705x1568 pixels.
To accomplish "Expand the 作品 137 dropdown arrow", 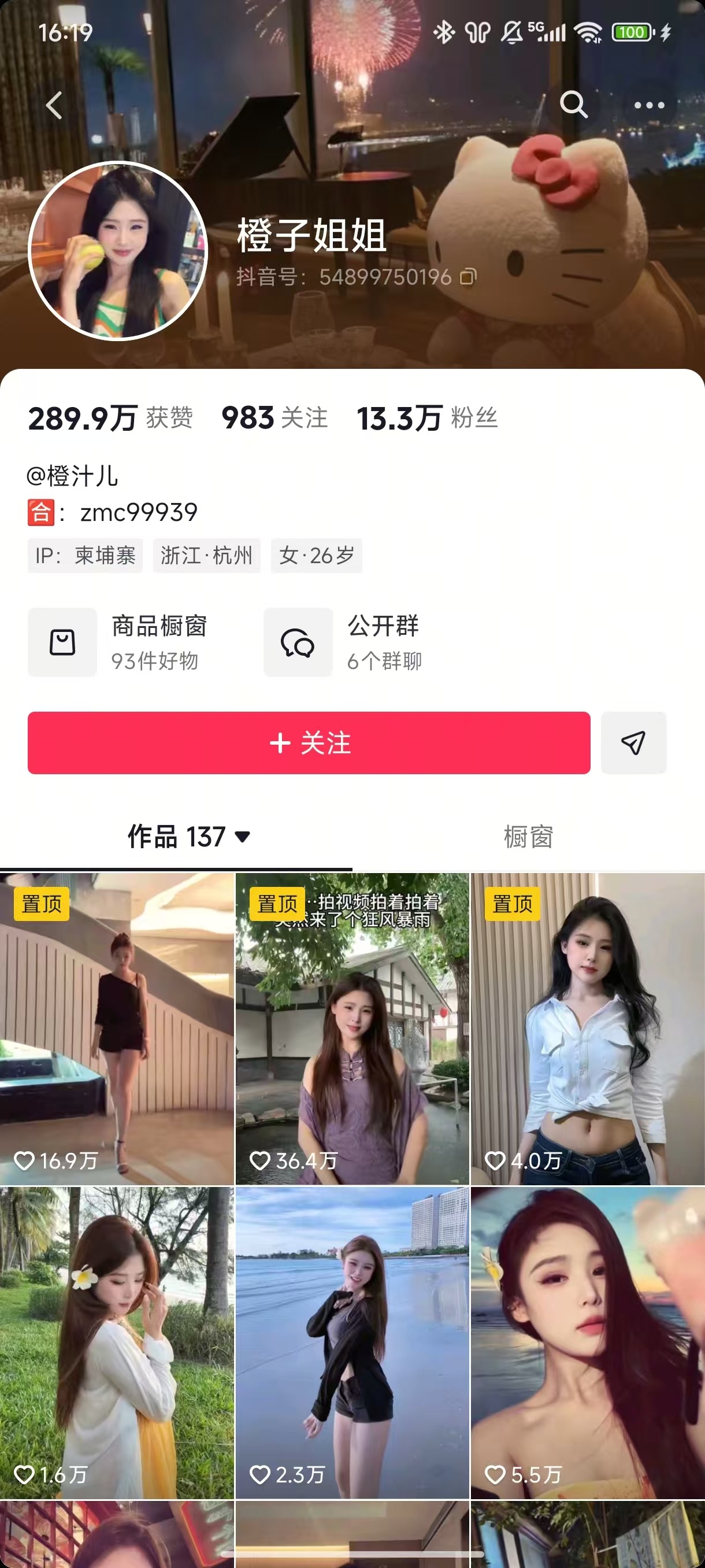I will tap(242, 838).
